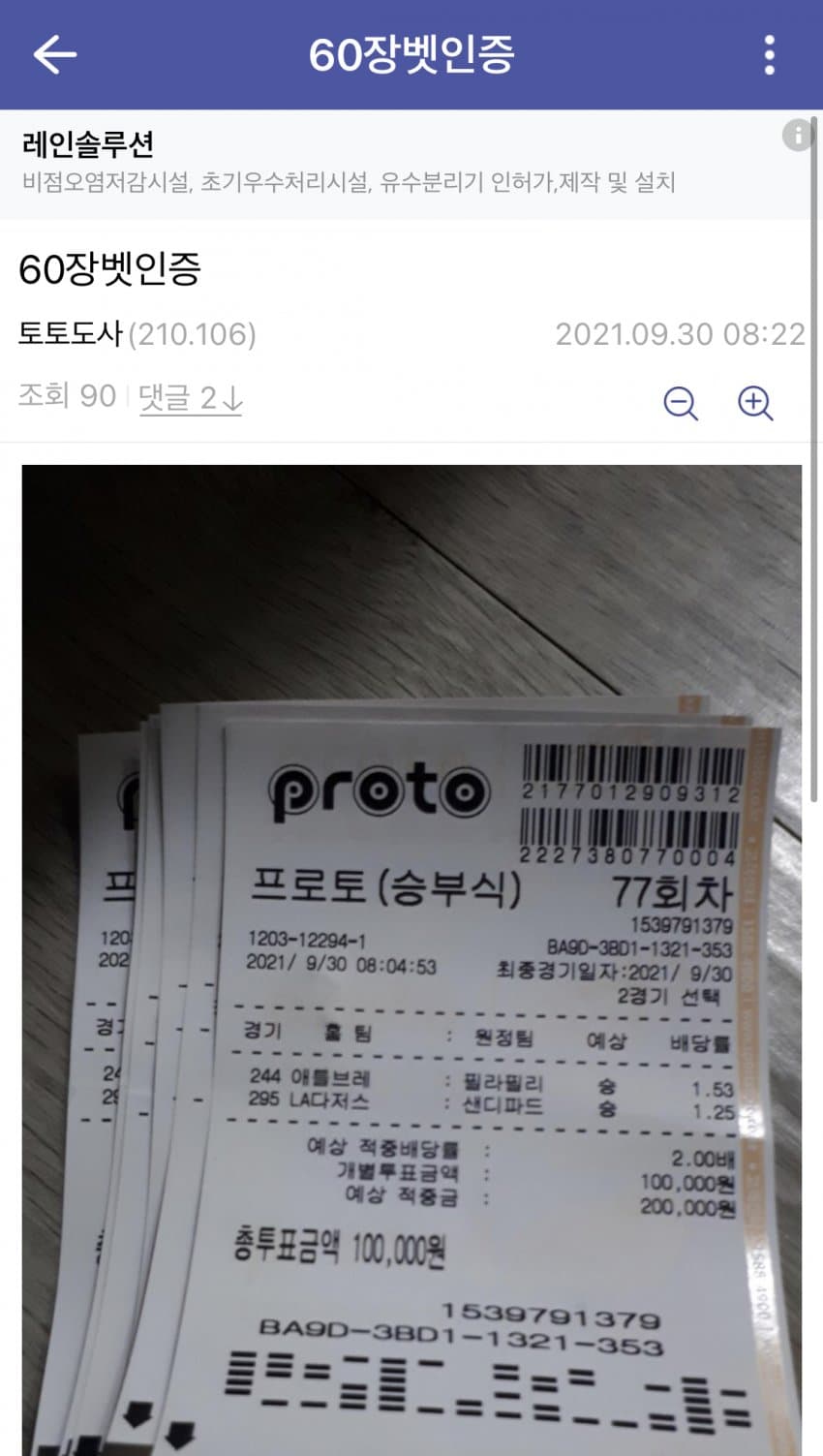View author 토토도사's profile
823x1456 pixels.
(70, 334)
